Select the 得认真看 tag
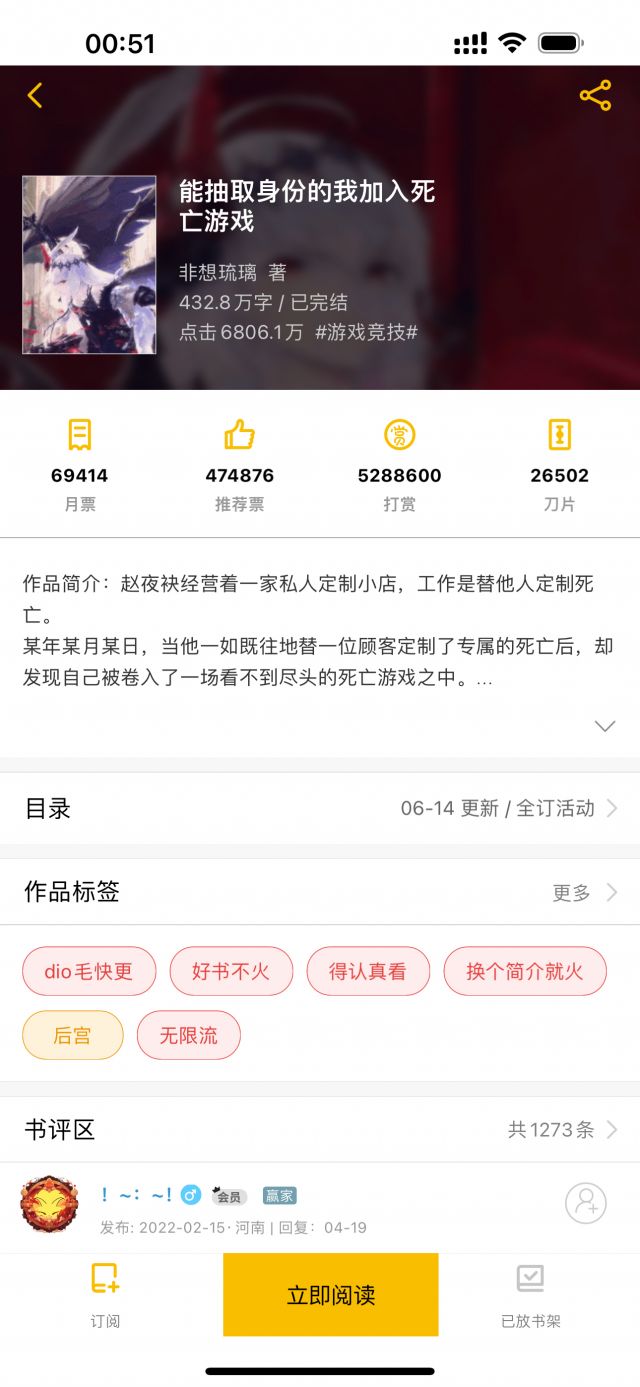The image size is (640, 1387). (367, 971)
